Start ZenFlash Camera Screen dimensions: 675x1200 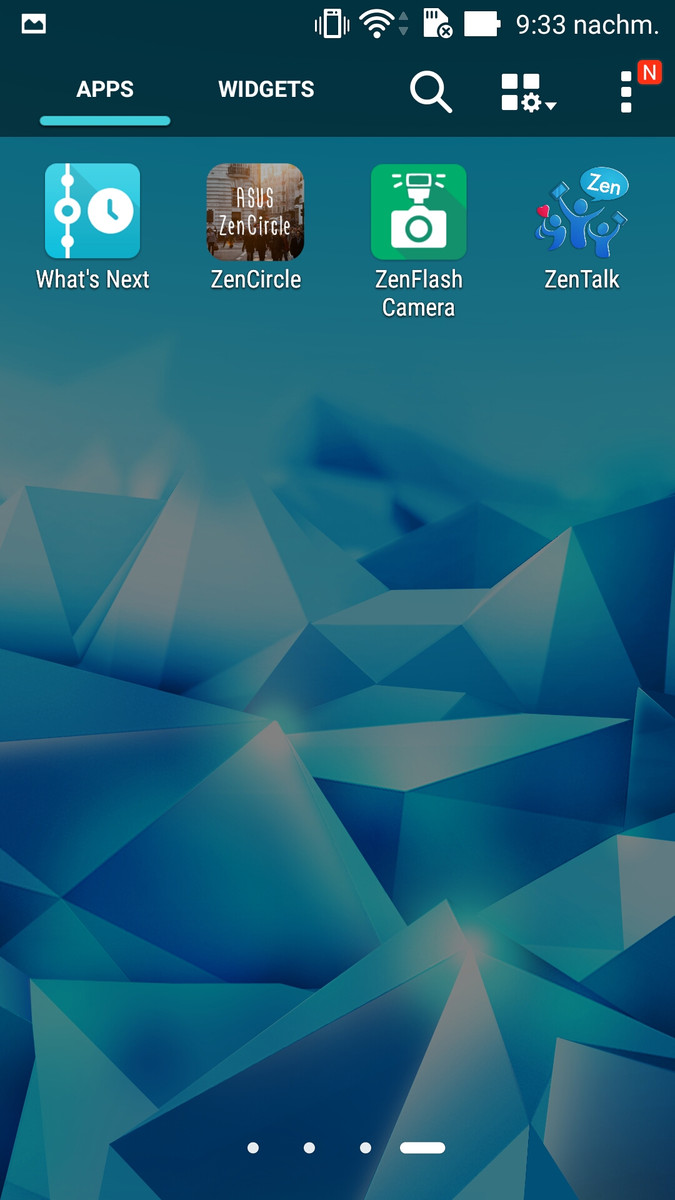click(x=418, y=212)
